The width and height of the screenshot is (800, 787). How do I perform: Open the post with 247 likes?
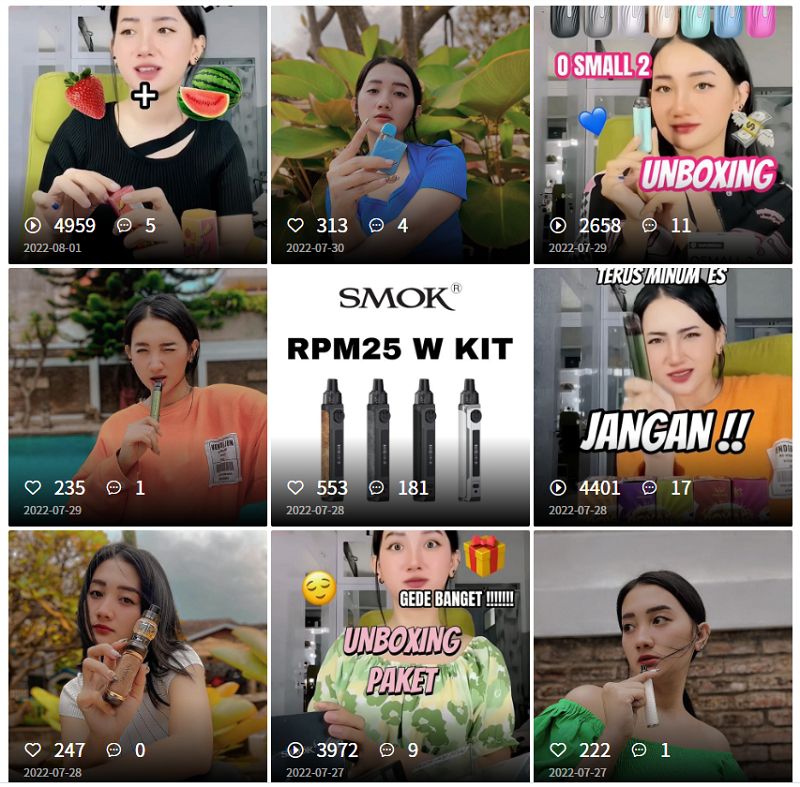[138, 656]
